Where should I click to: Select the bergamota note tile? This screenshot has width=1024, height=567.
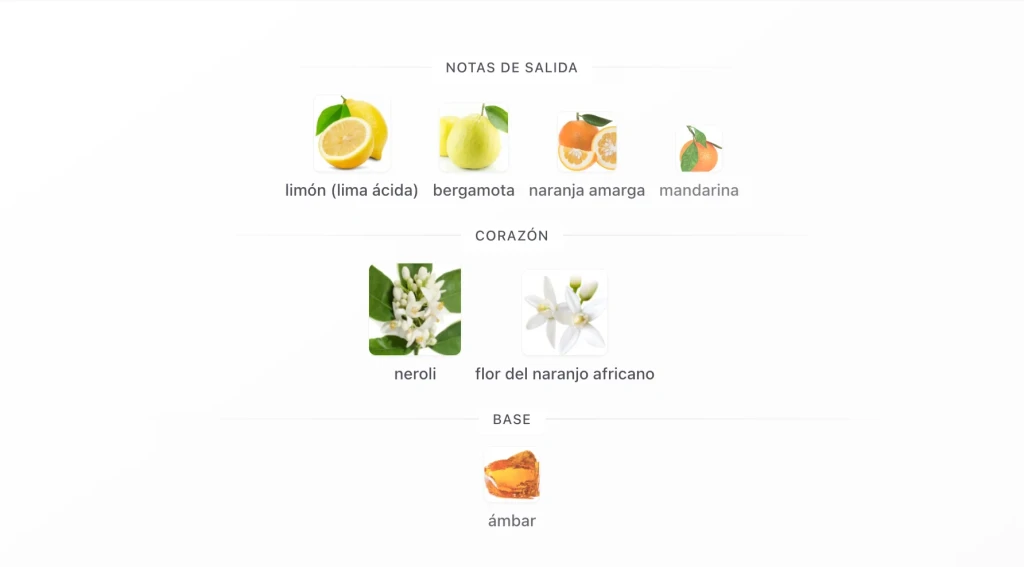click(x=473, y=150)
